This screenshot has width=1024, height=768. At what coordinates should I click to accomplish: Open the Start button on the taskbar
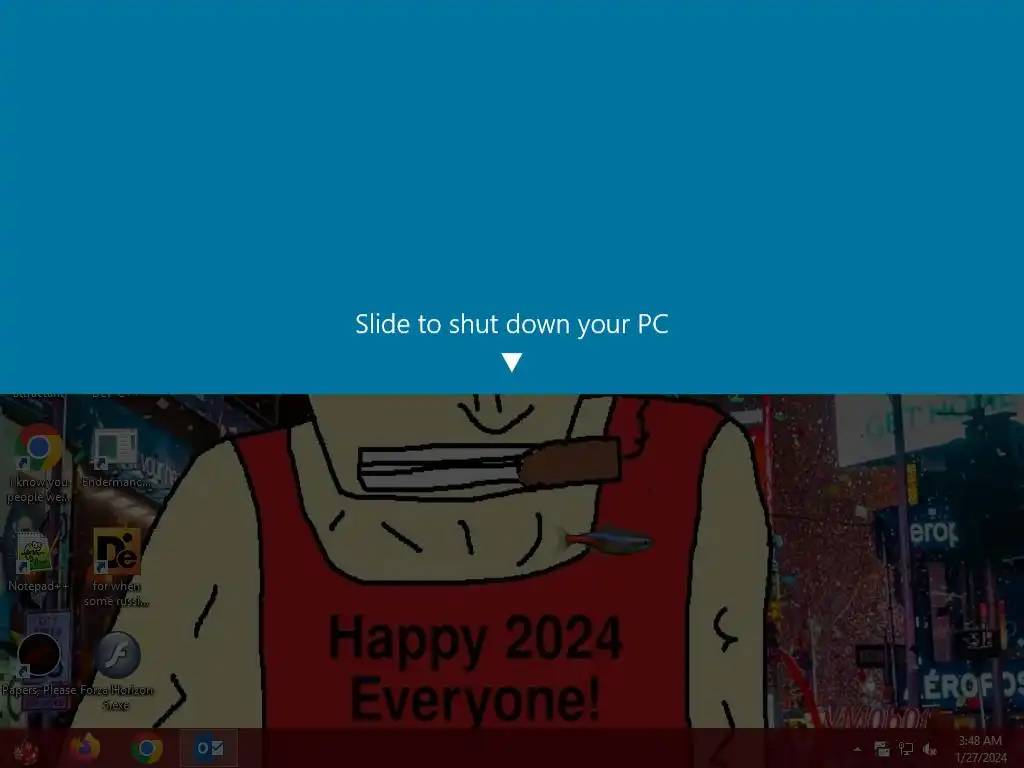click(x=26, y=748)
